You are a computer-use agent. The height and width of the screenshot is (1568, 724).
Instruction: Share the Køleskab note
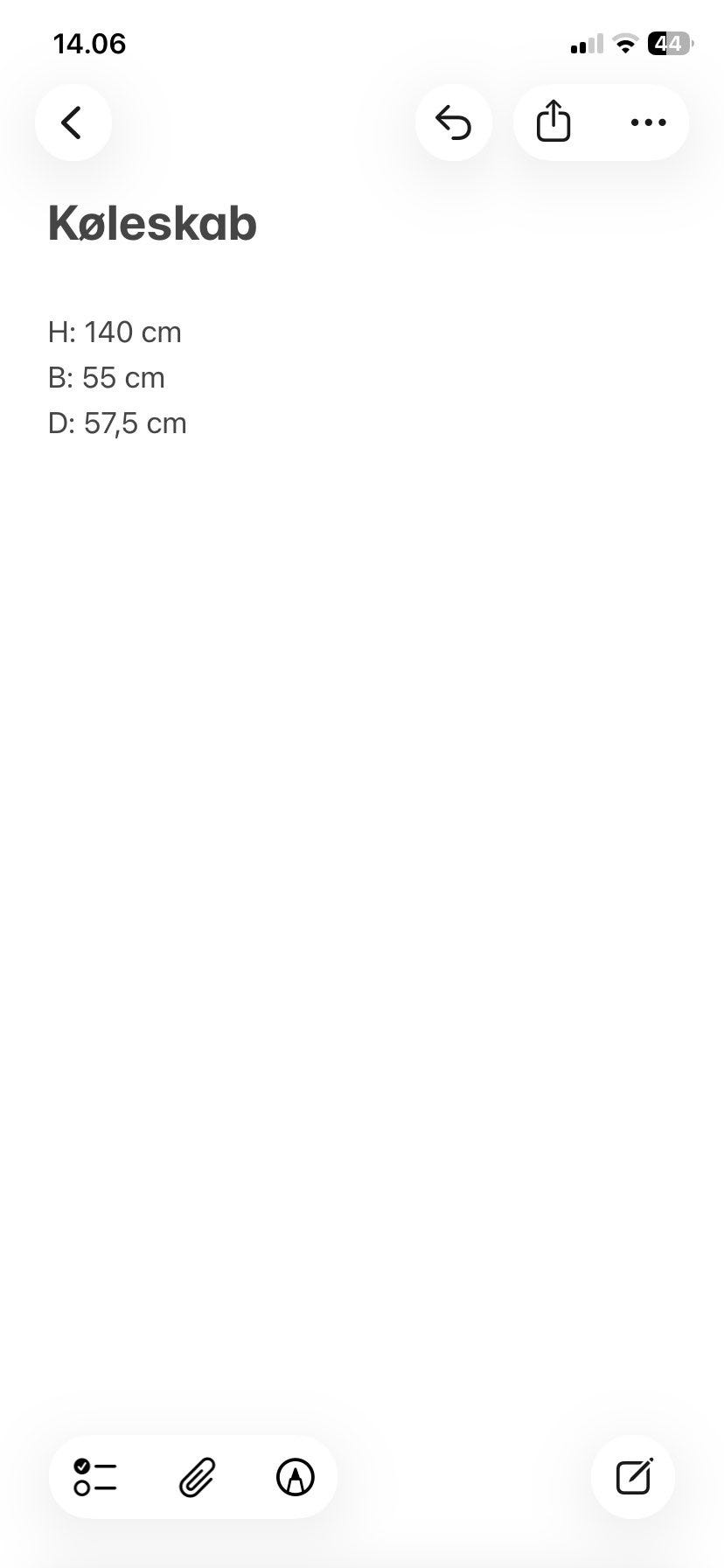pyautogui.click(x=553, y=122)
